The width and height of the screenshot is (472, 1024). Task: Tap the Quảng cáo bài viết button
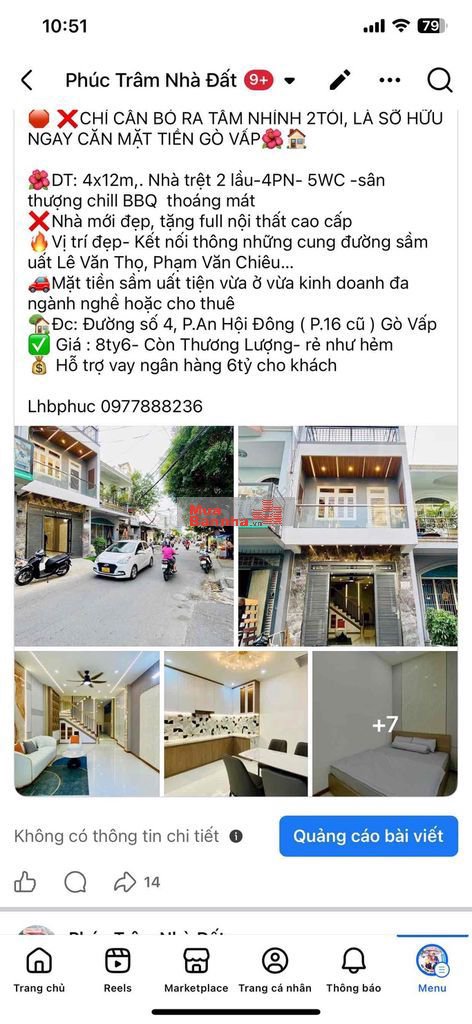368,836
